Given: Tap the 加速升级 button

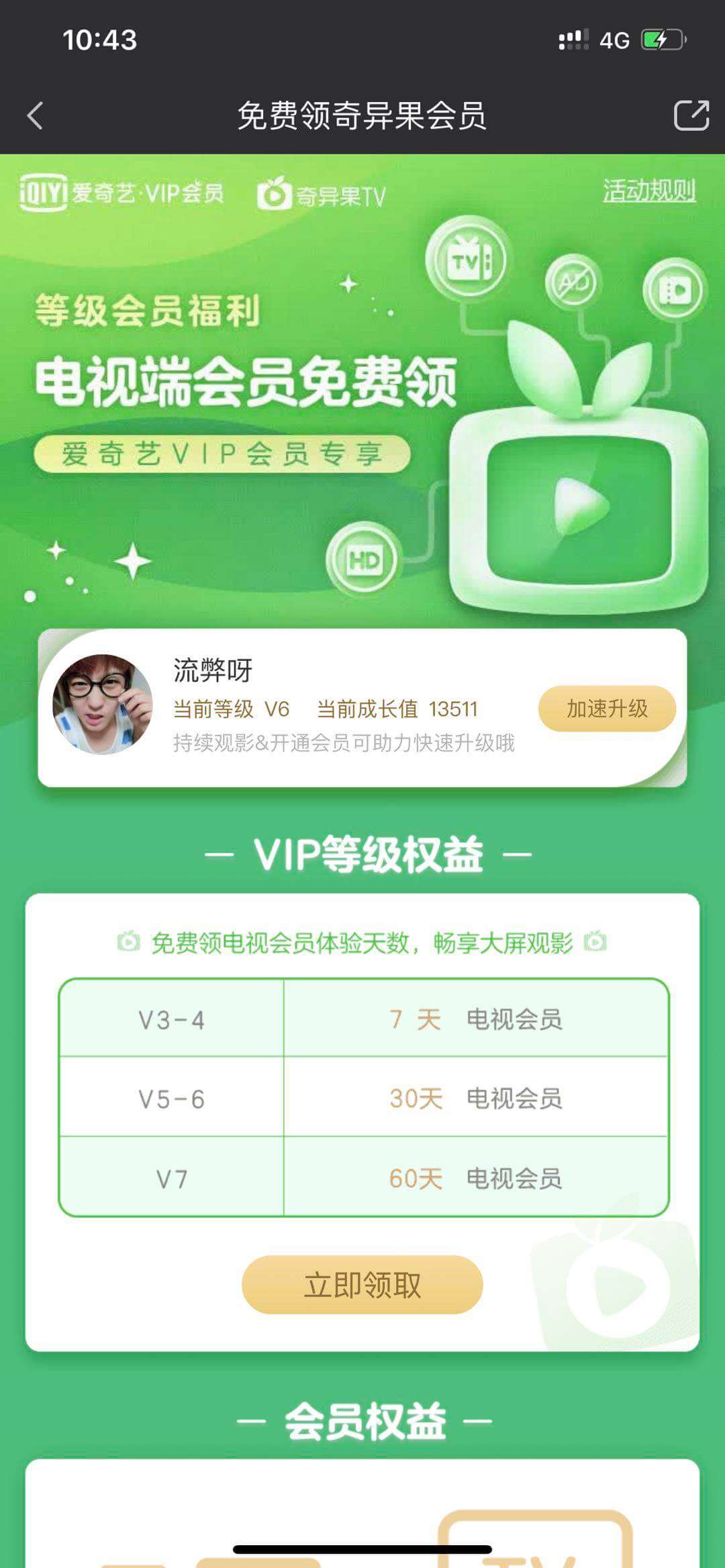Looking at the screenshot, I should click(x=607, y=709).
